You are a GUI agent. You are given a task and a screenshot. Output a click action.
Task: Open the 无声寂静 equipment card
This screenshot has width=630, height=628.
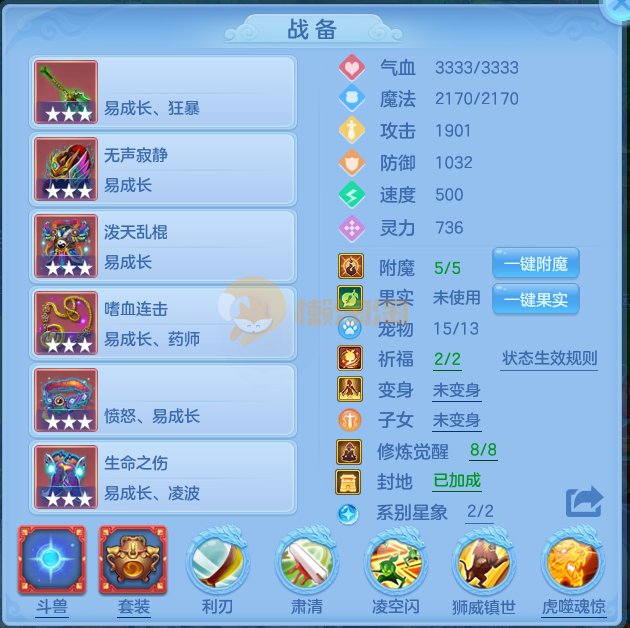pyautogui.click(x=163, y=170)
